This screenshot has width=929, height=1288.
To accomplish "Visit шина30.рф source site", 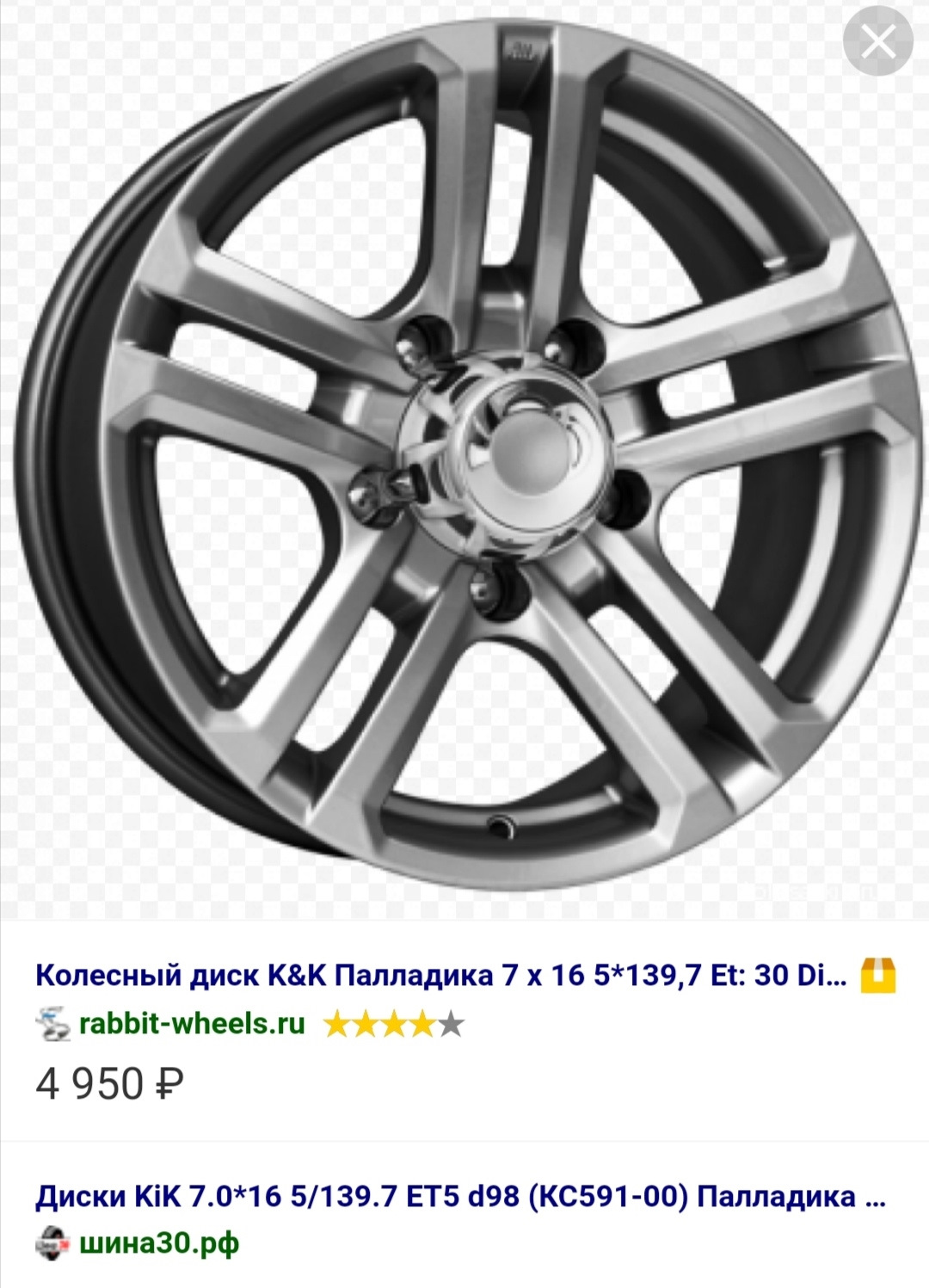I will (x=159, y=1243).
